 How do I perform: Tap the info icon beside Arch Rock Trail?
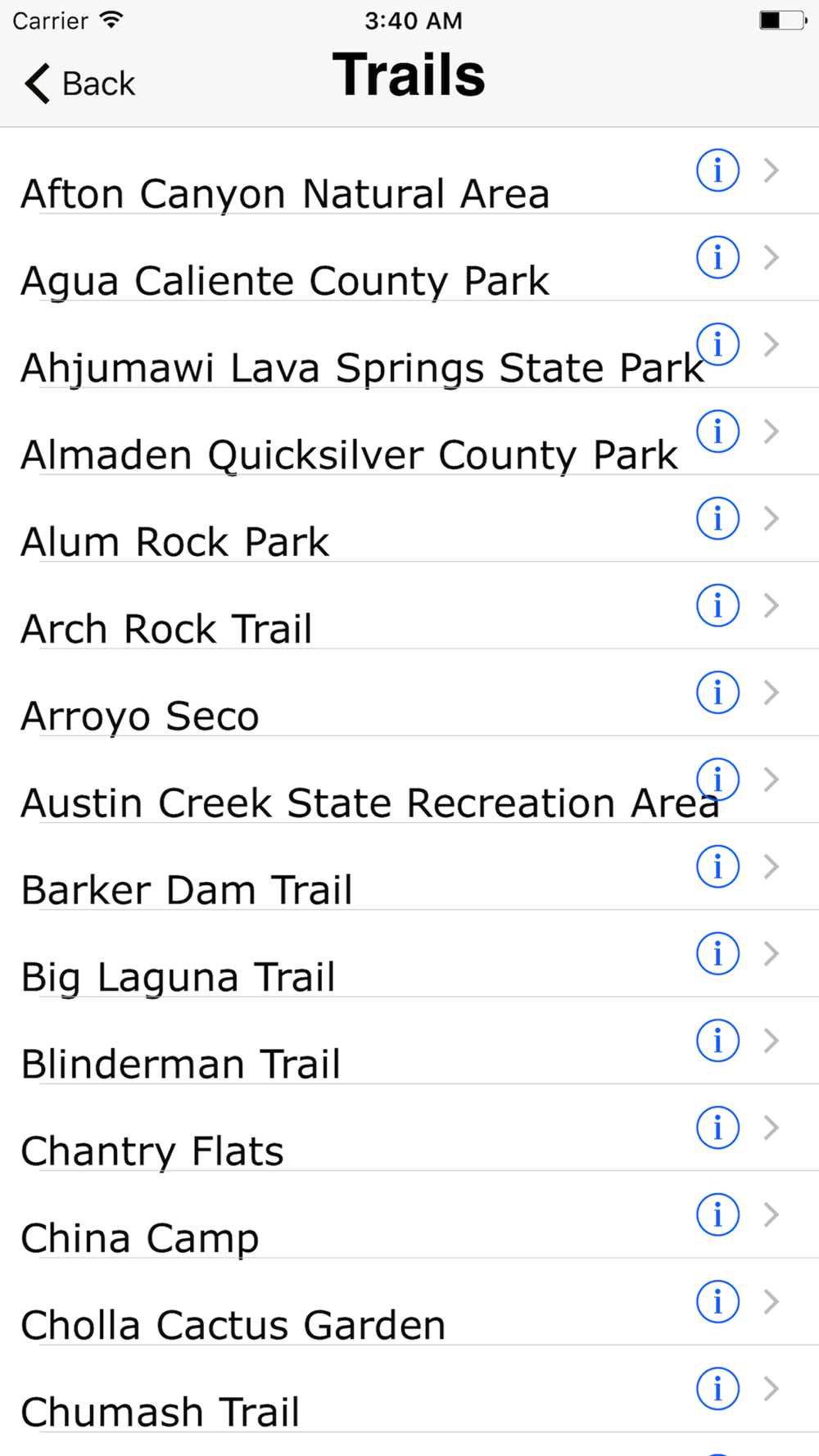click(x=717, y=606)
